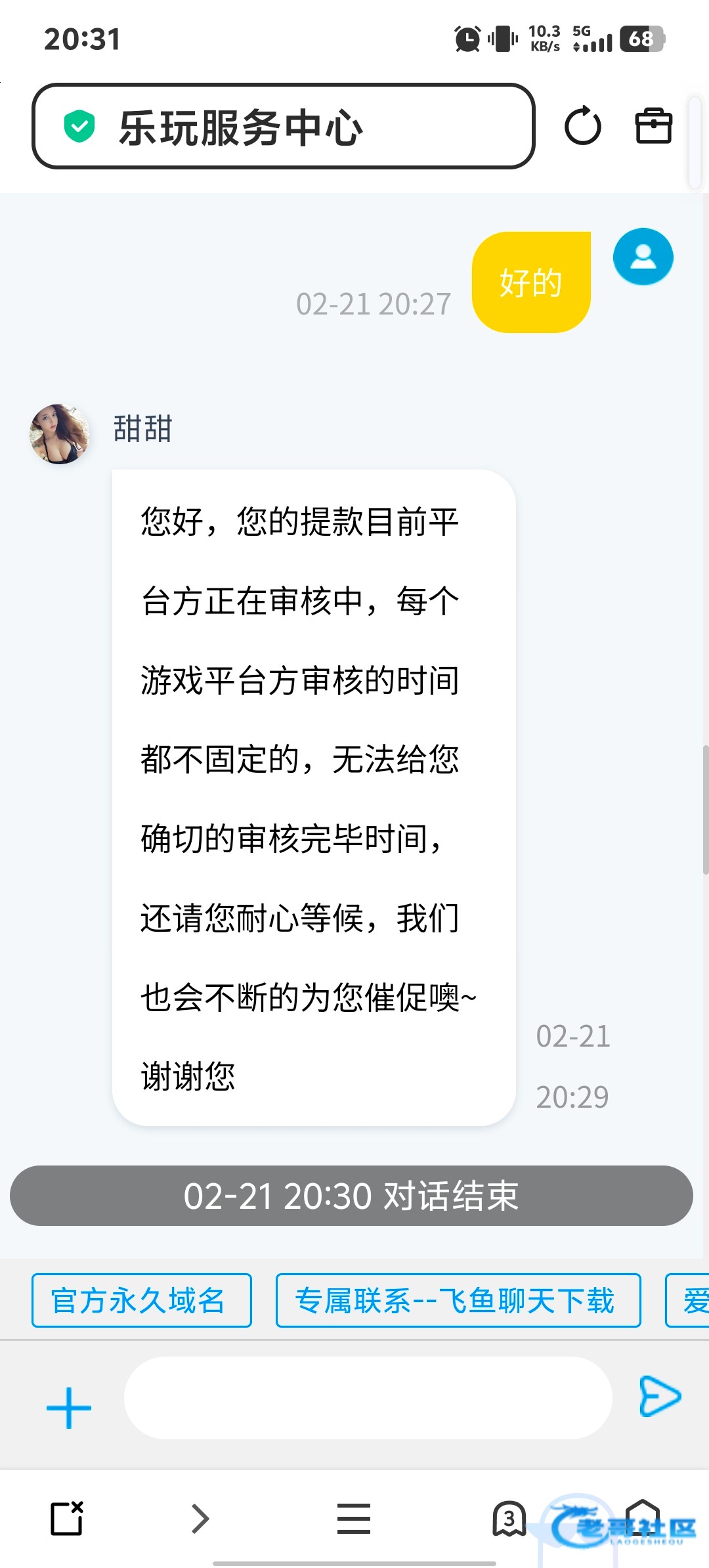View agent 甜甜's avatar
709x1568 pixels.
60,434
